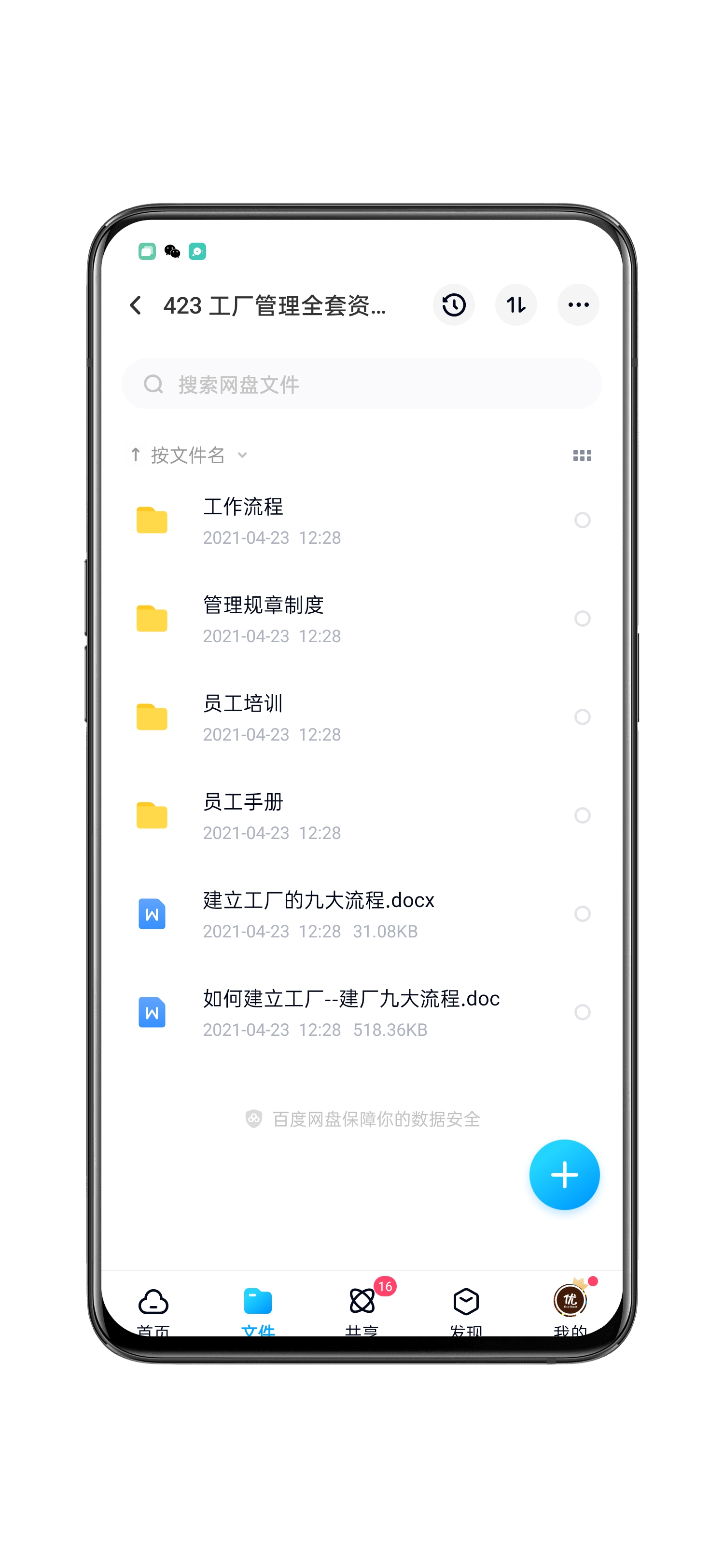Switch to the 首页 home tab
Viewport: 724px width, 1568px height.
tap(153, 1309)
